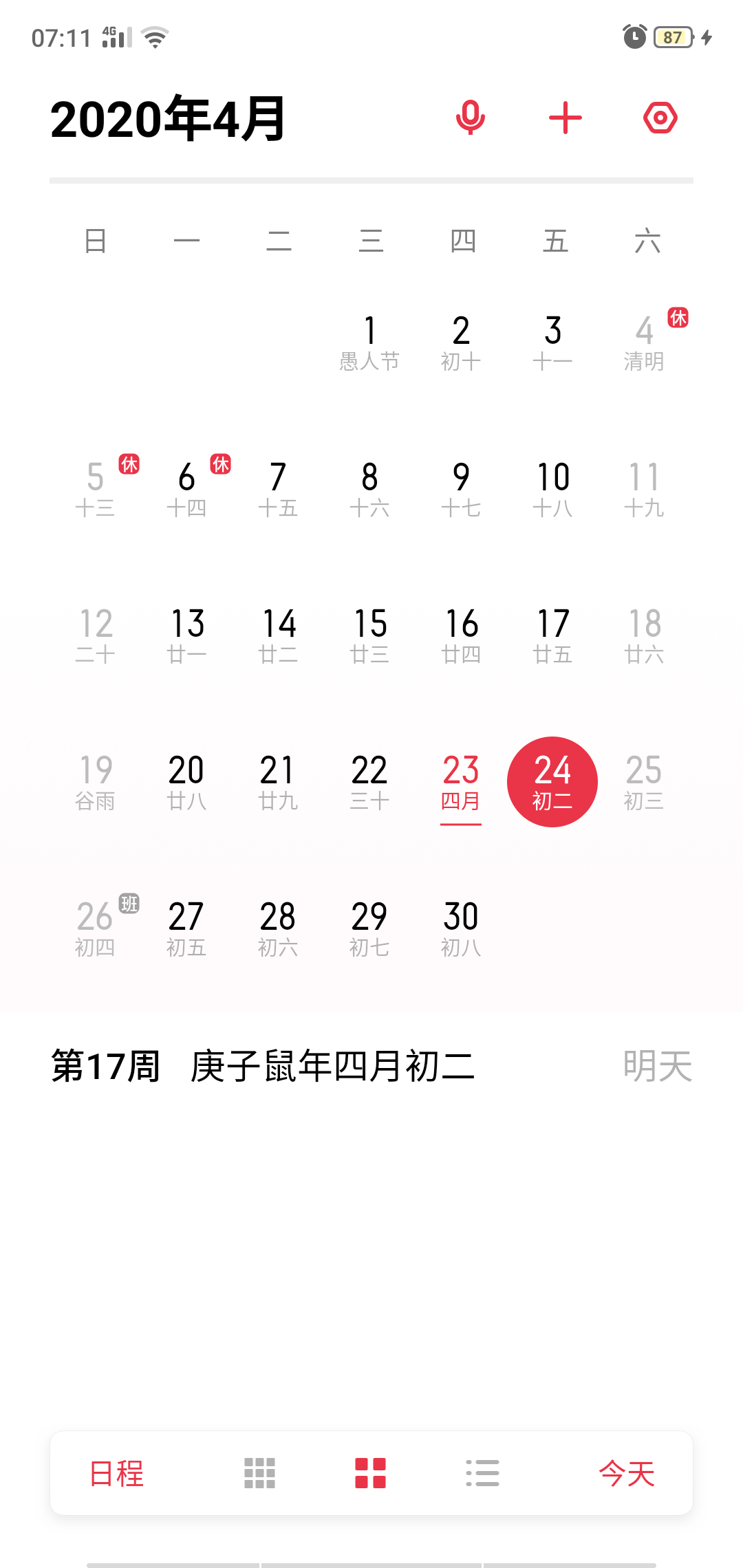Select April 15 in the calendar
The height and width of the screenshot is (1568, 743).
click(369, 635)
